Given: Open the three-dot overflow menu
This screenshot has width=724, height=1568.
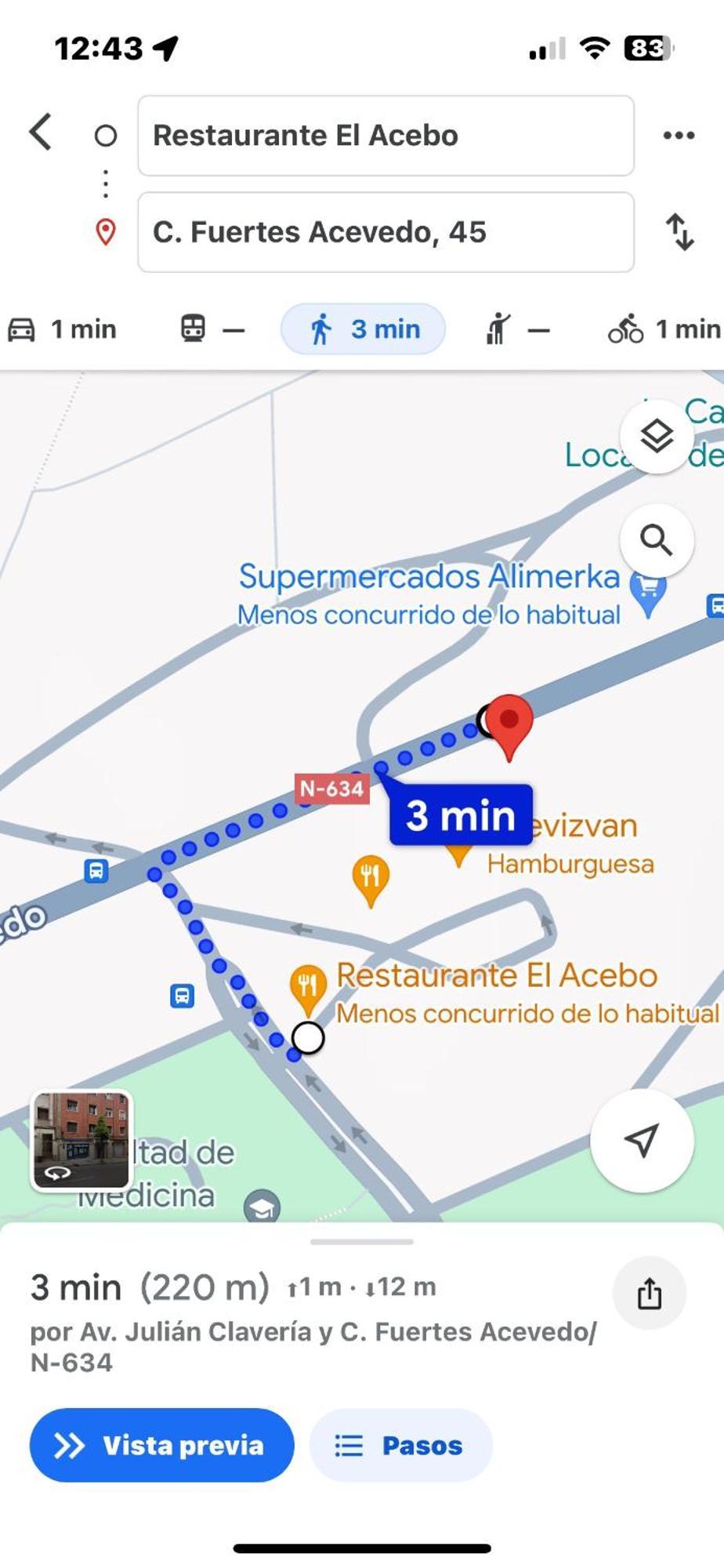Looking at the screenshot, I should point(678,136).
